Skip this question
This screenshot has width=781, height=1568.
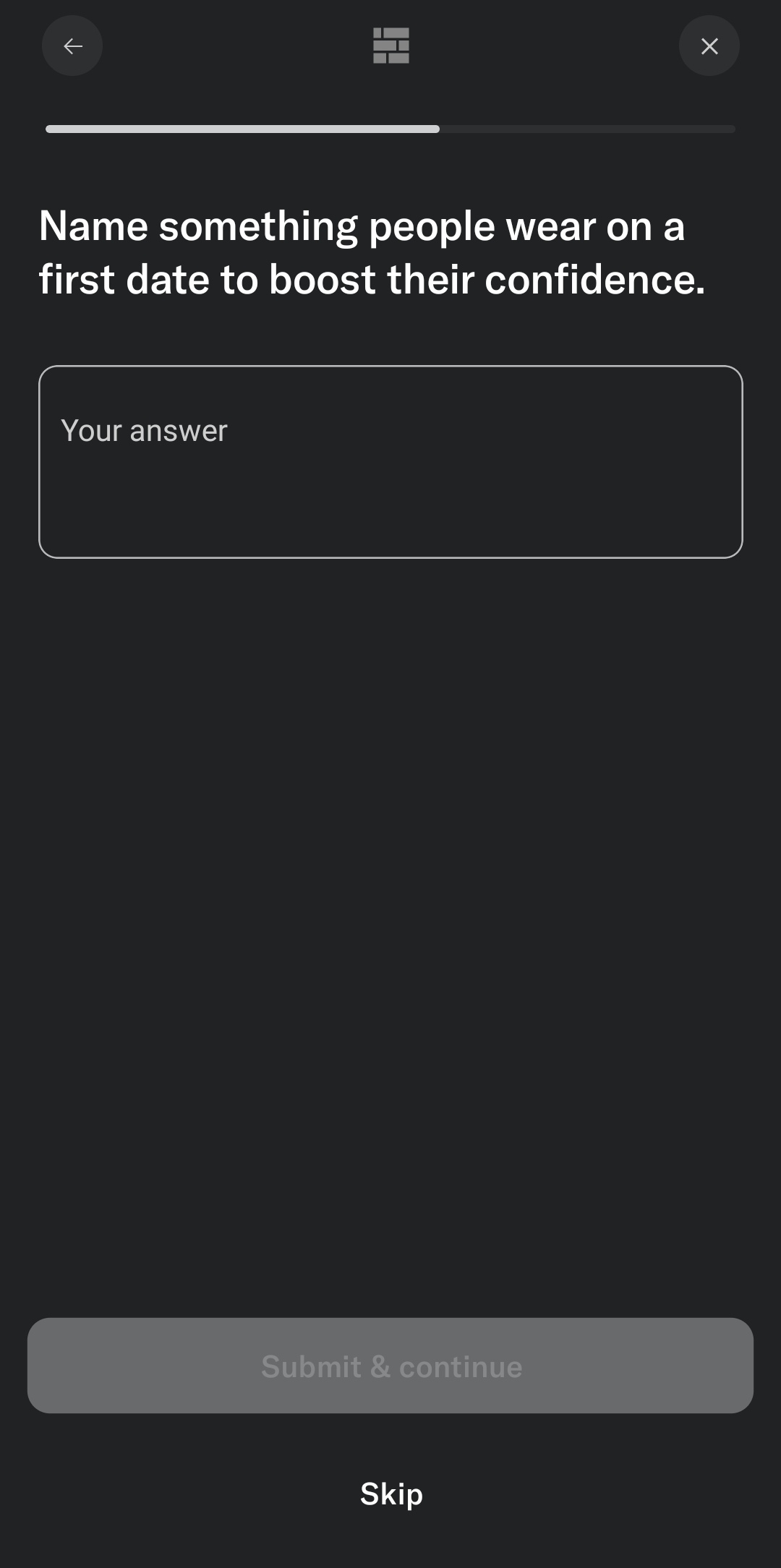[x=391, y=1494]
